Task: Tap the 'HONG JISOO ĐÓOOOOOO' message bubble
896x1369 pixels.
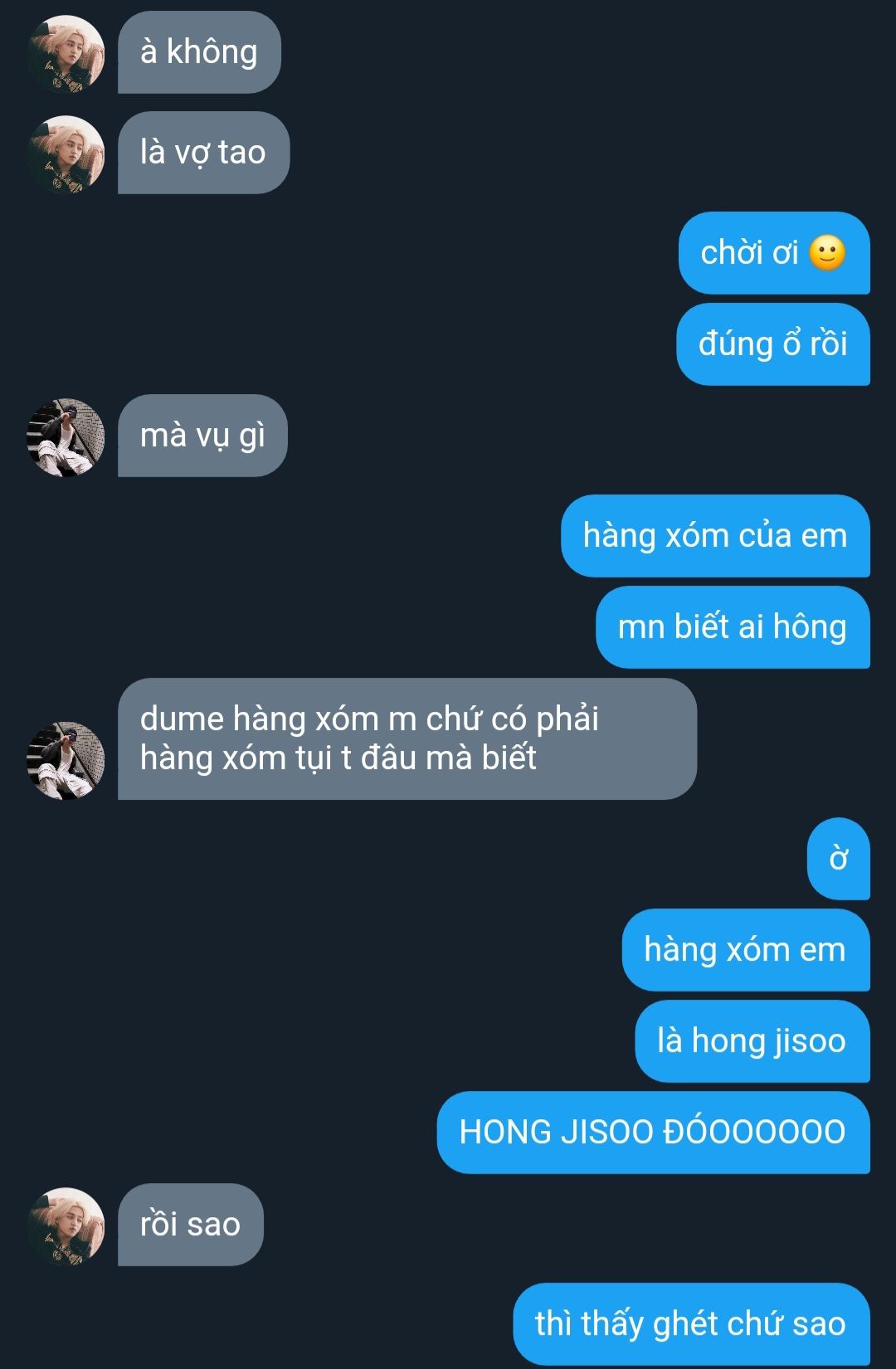Action: 652,1133
